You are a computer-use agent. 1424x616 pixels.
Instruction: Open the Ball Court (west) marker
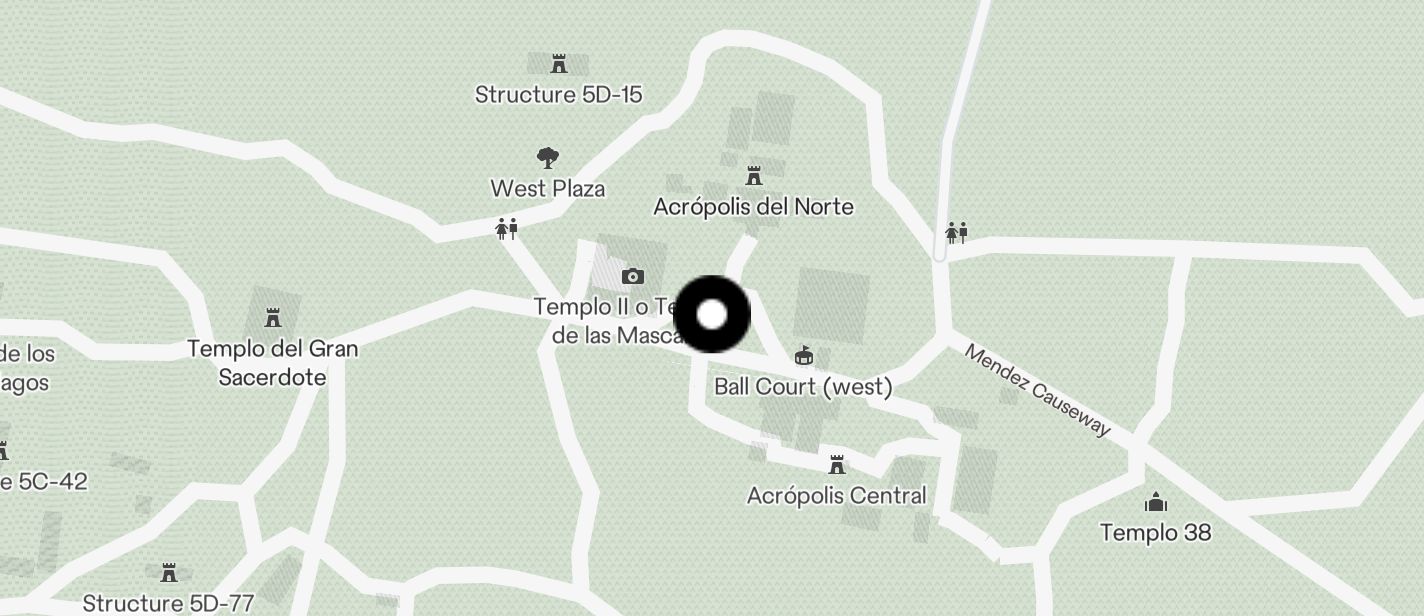pyautogui.click(x=803, y=355)
